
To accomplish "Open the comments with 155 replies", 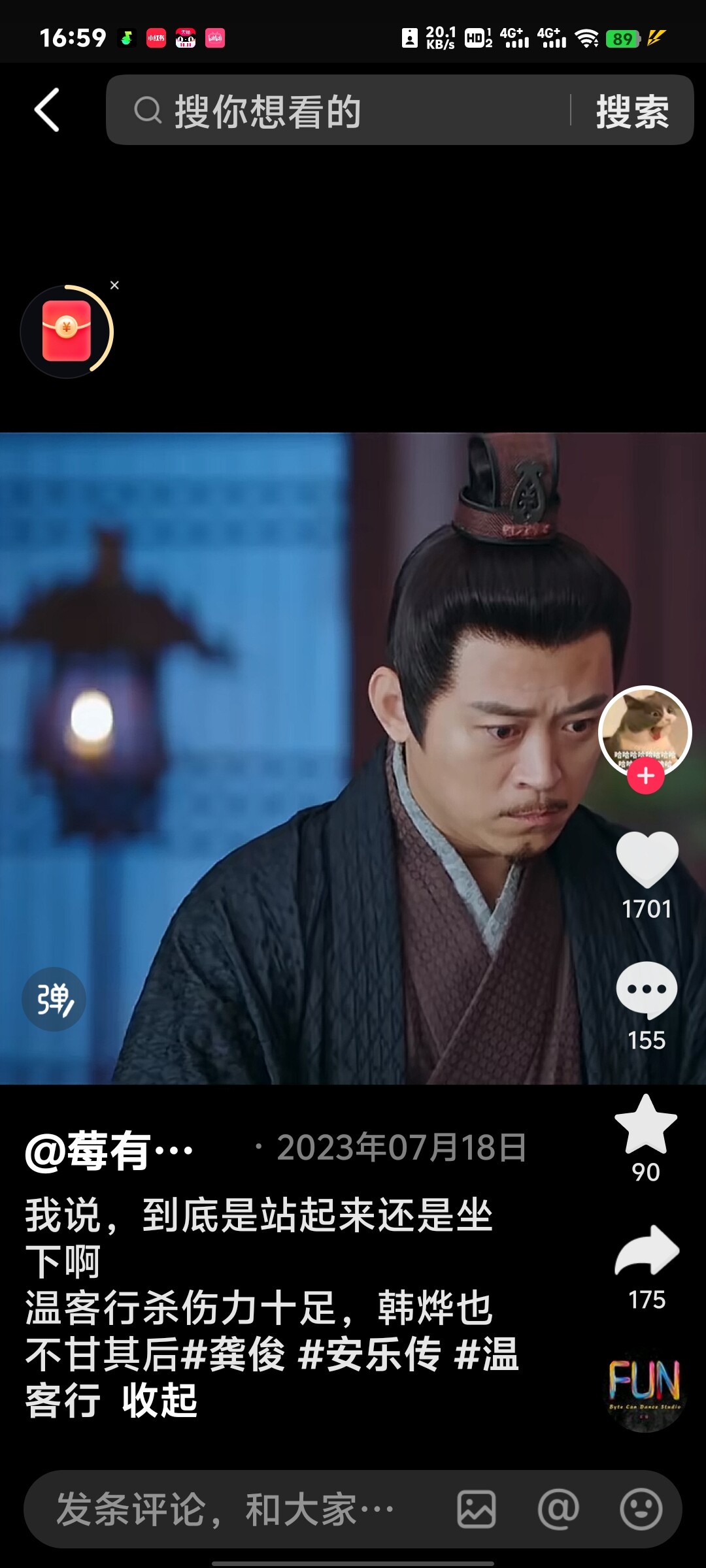I will tap(647, 990).
